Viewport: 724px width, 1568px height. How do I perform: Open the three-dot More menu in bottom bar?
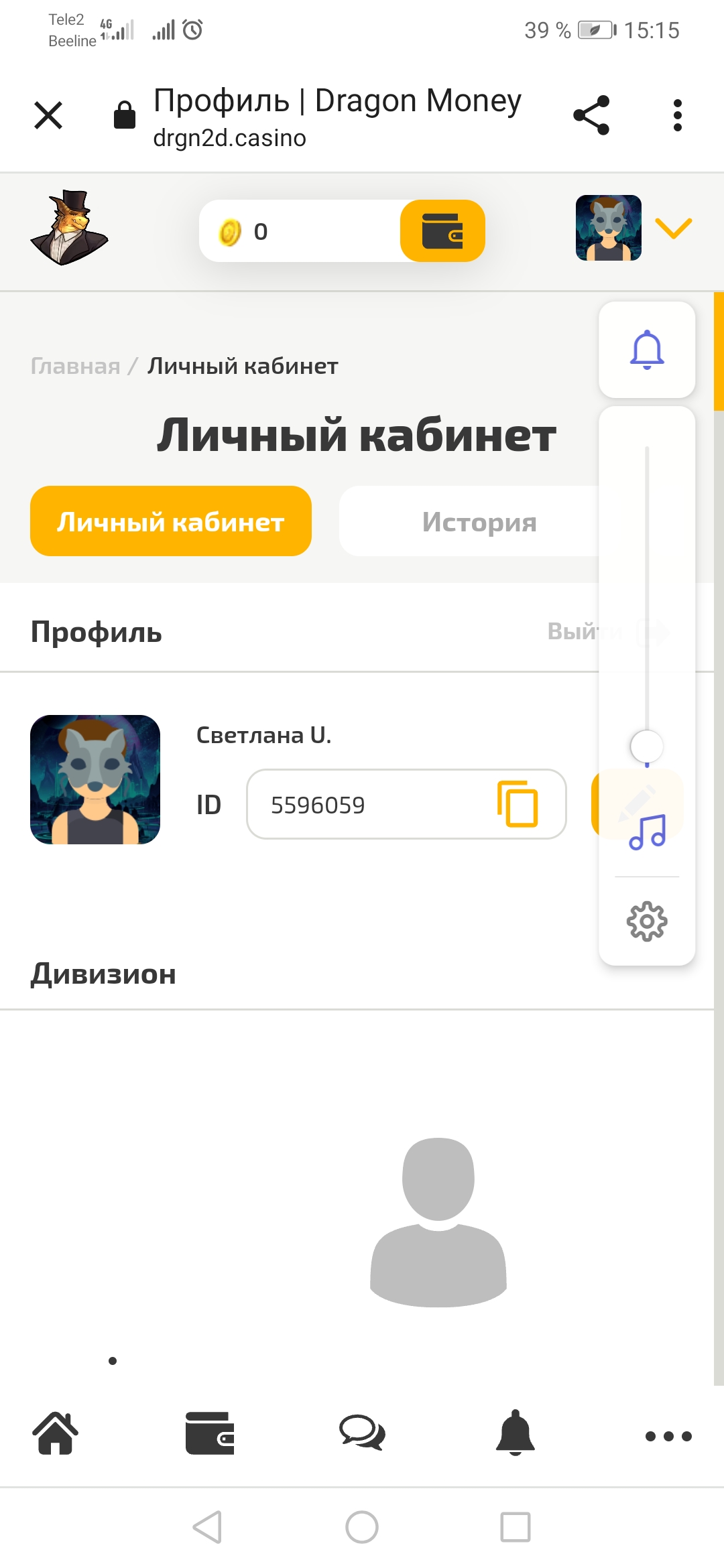point(668,1436)
